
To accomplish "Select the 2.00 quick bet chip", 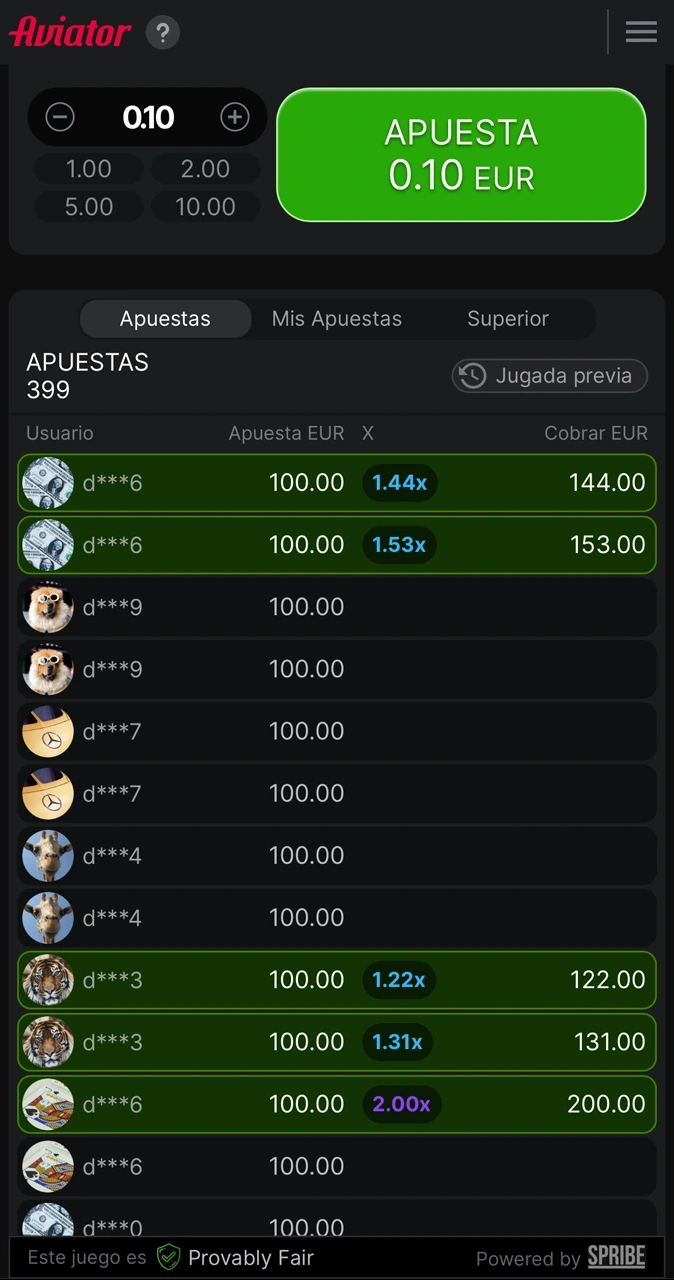I will pyautogui.click(x=205, y=169).
